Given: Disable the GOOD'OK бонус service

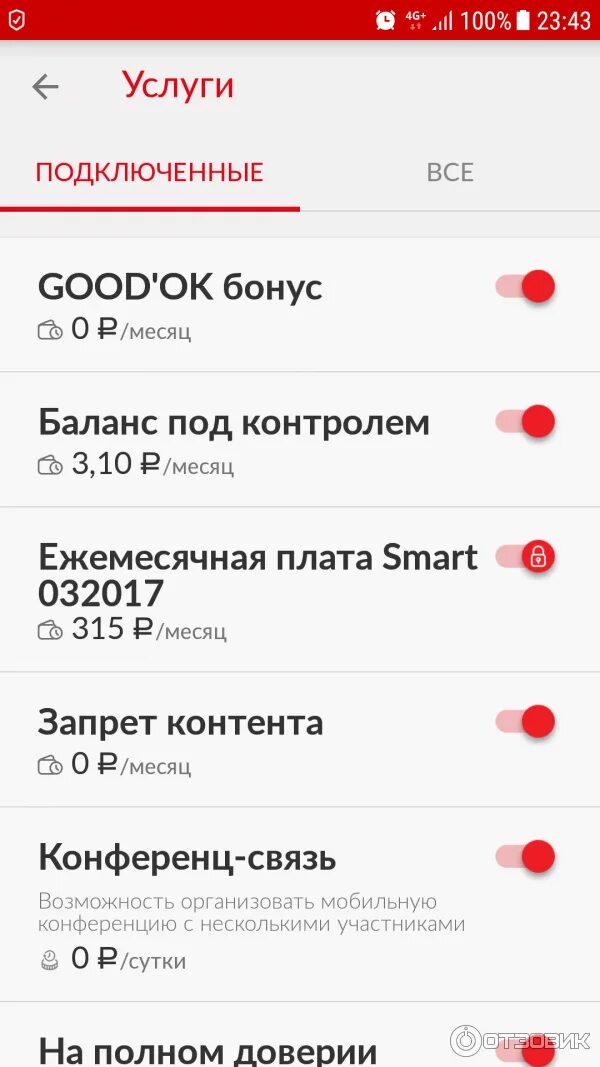Looking at the screenshot, I should click(x=526, y=287).
